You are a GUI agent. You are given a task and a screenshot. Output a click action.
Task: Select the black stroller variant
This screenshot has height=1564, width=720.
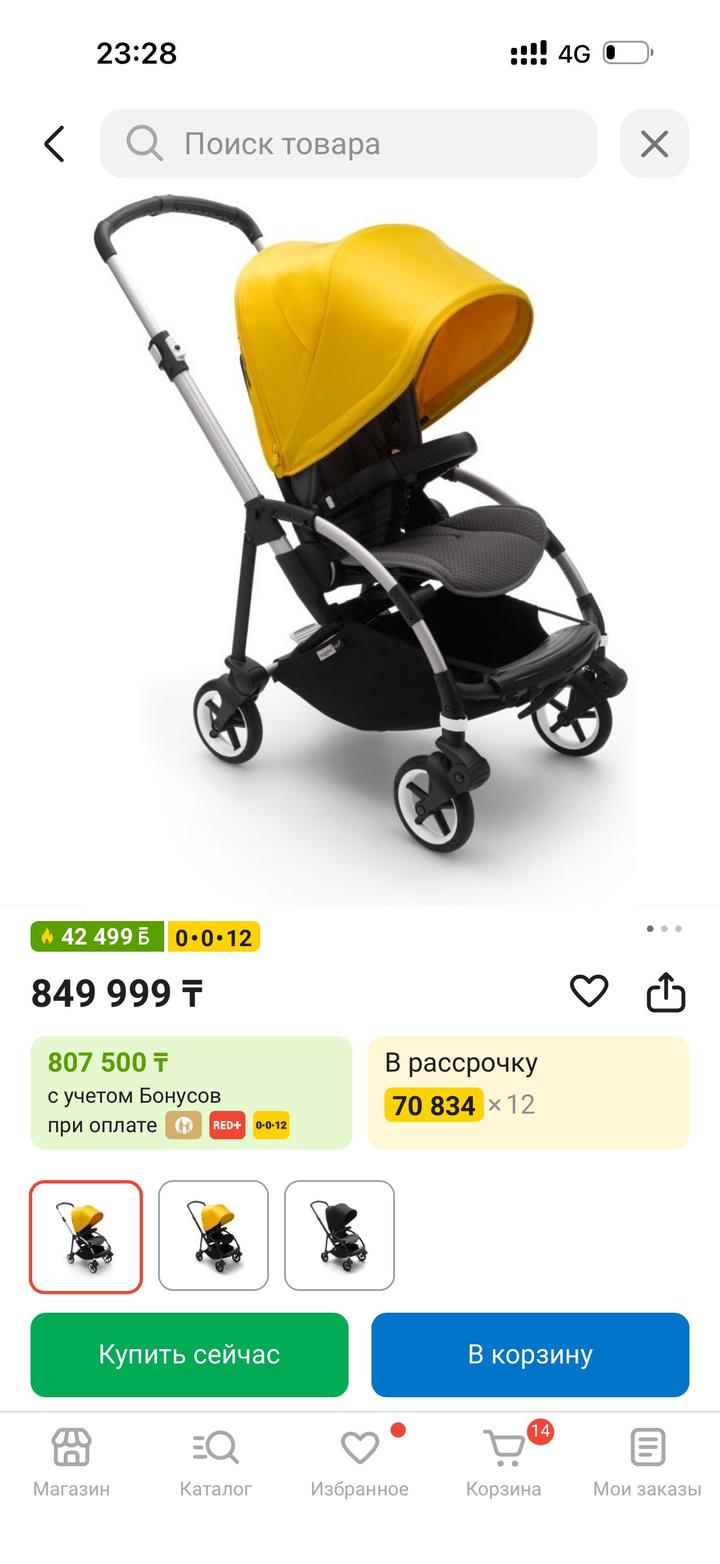[339, 1235]
